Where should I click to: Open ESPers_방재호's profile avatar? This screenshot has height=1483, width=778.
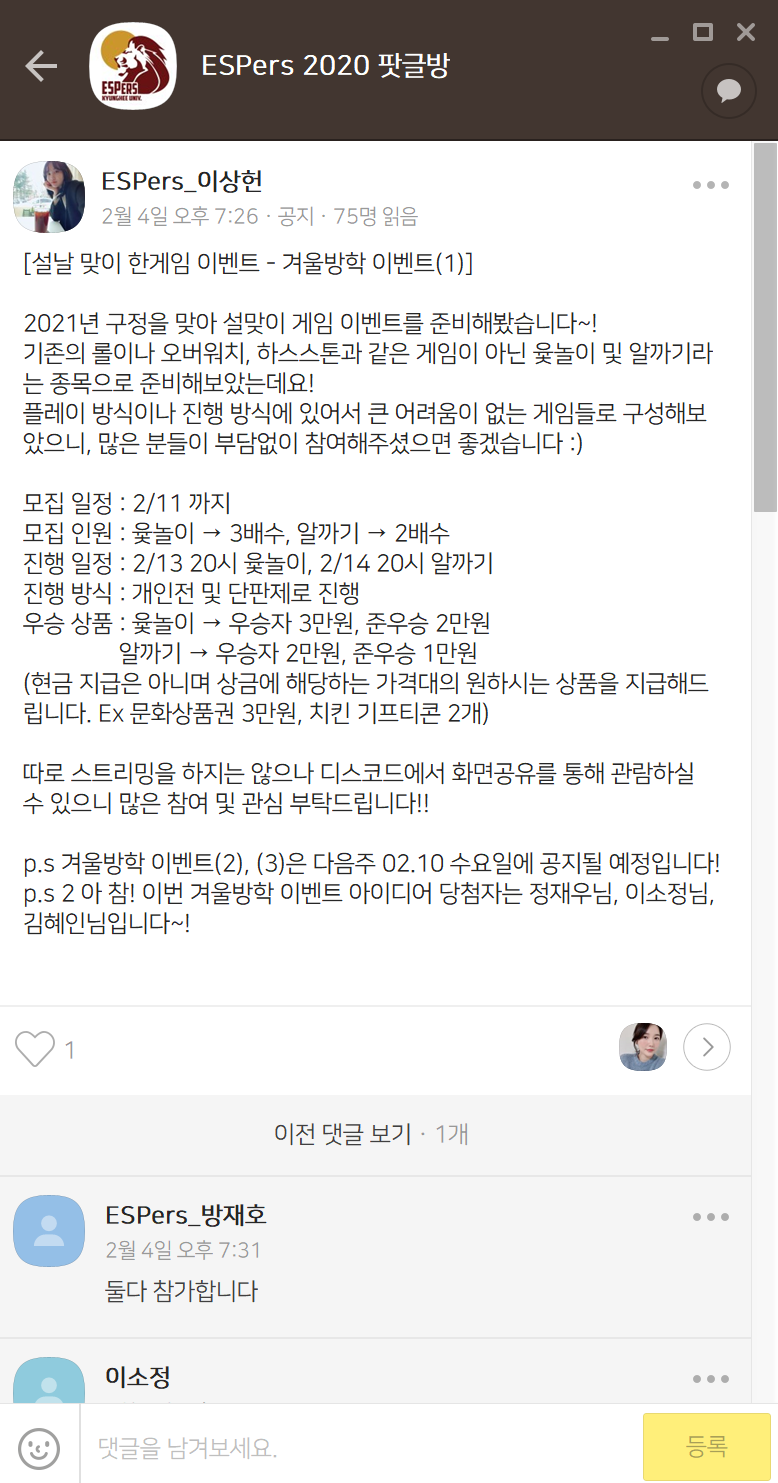coord(49,1231)
